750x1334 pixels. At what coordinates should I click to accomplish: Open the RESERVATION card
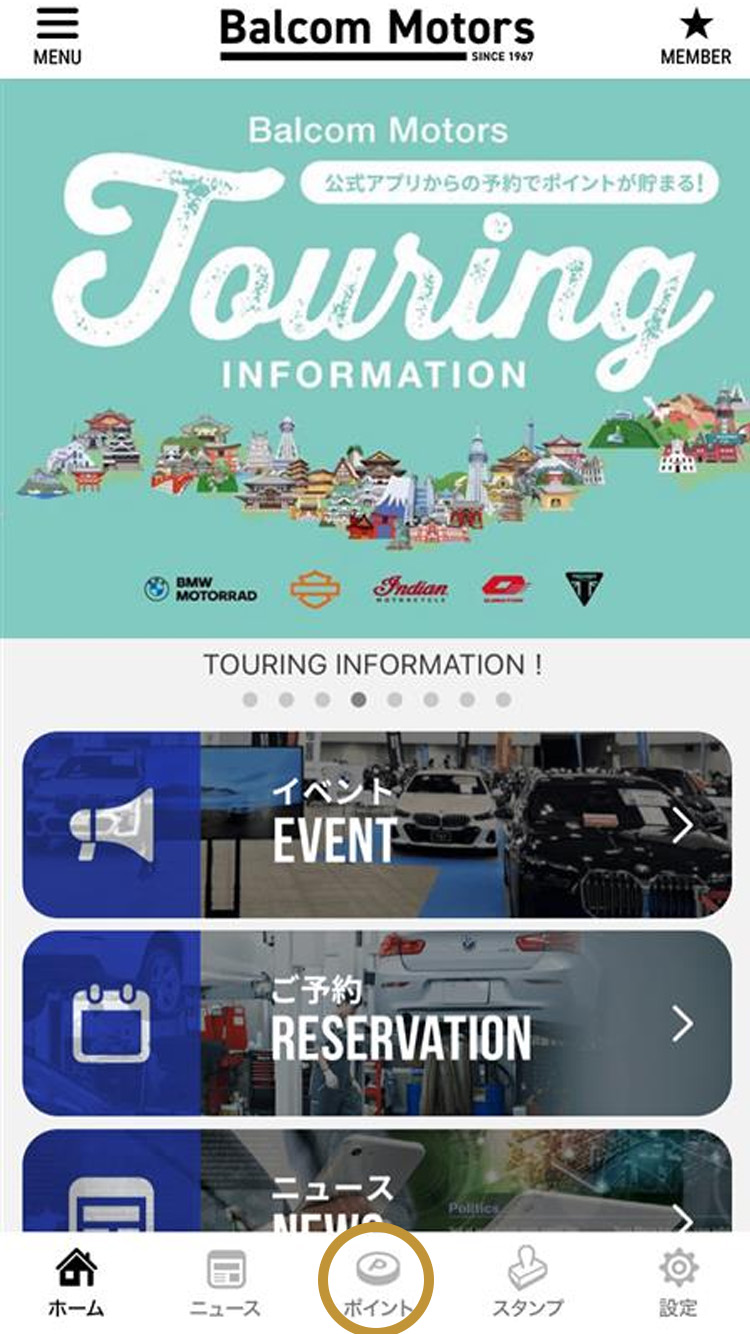[x=377, y=1023]
